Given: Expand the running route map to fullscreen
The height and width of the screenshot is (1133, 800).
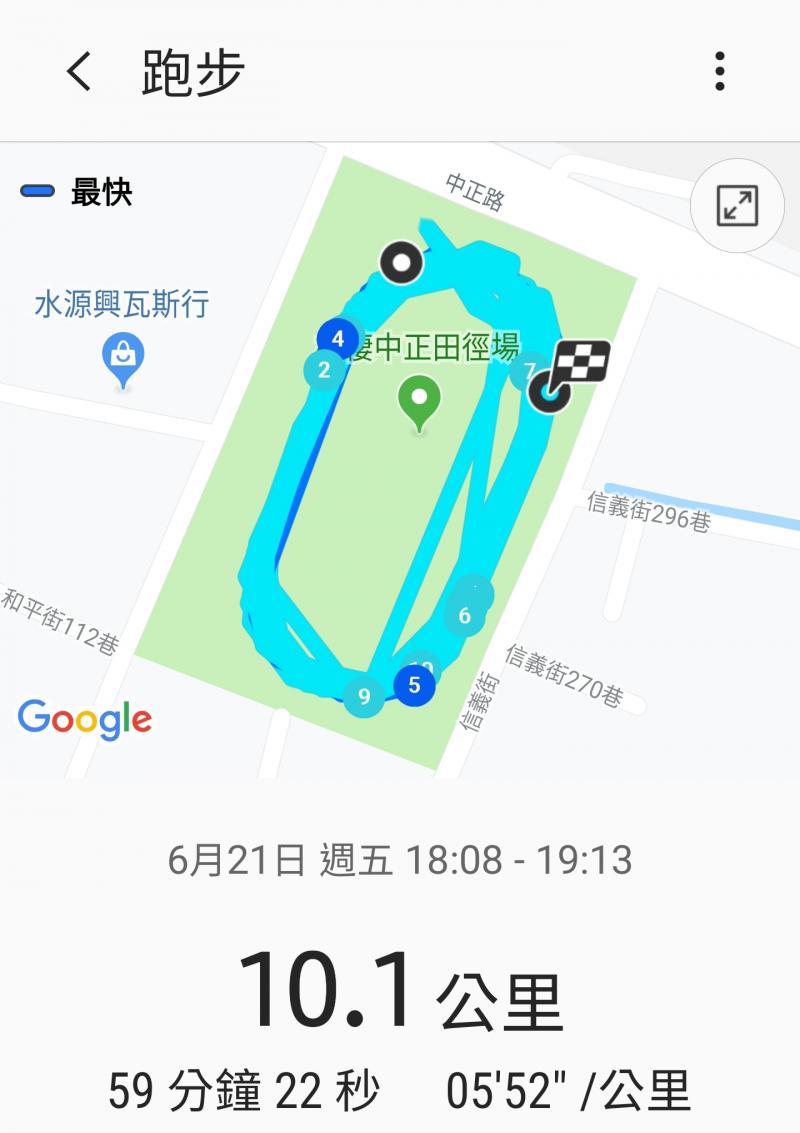Looking at the screenshot, I should [737, 206].
